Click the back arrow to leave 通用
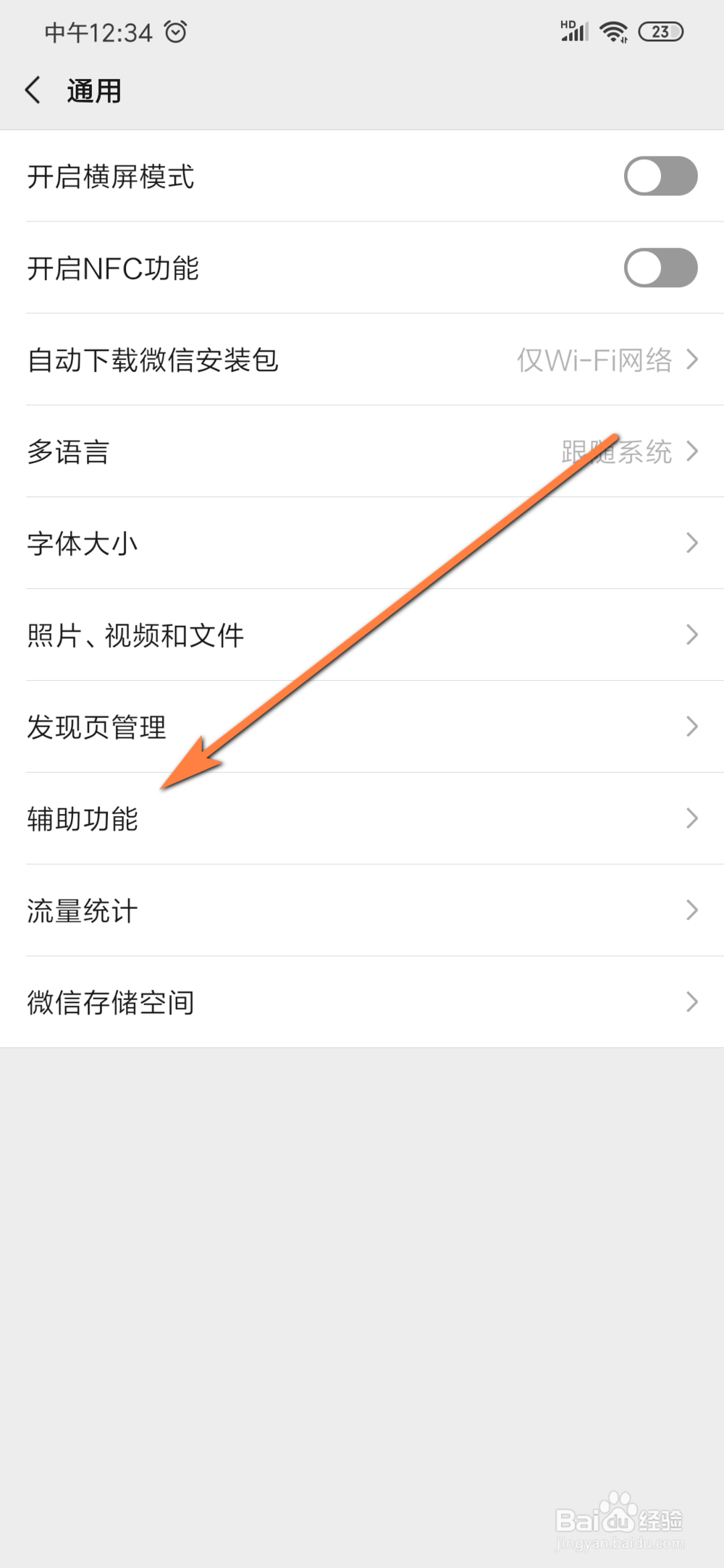Viewport: 724px width, 1568px height. coord(32,88)
